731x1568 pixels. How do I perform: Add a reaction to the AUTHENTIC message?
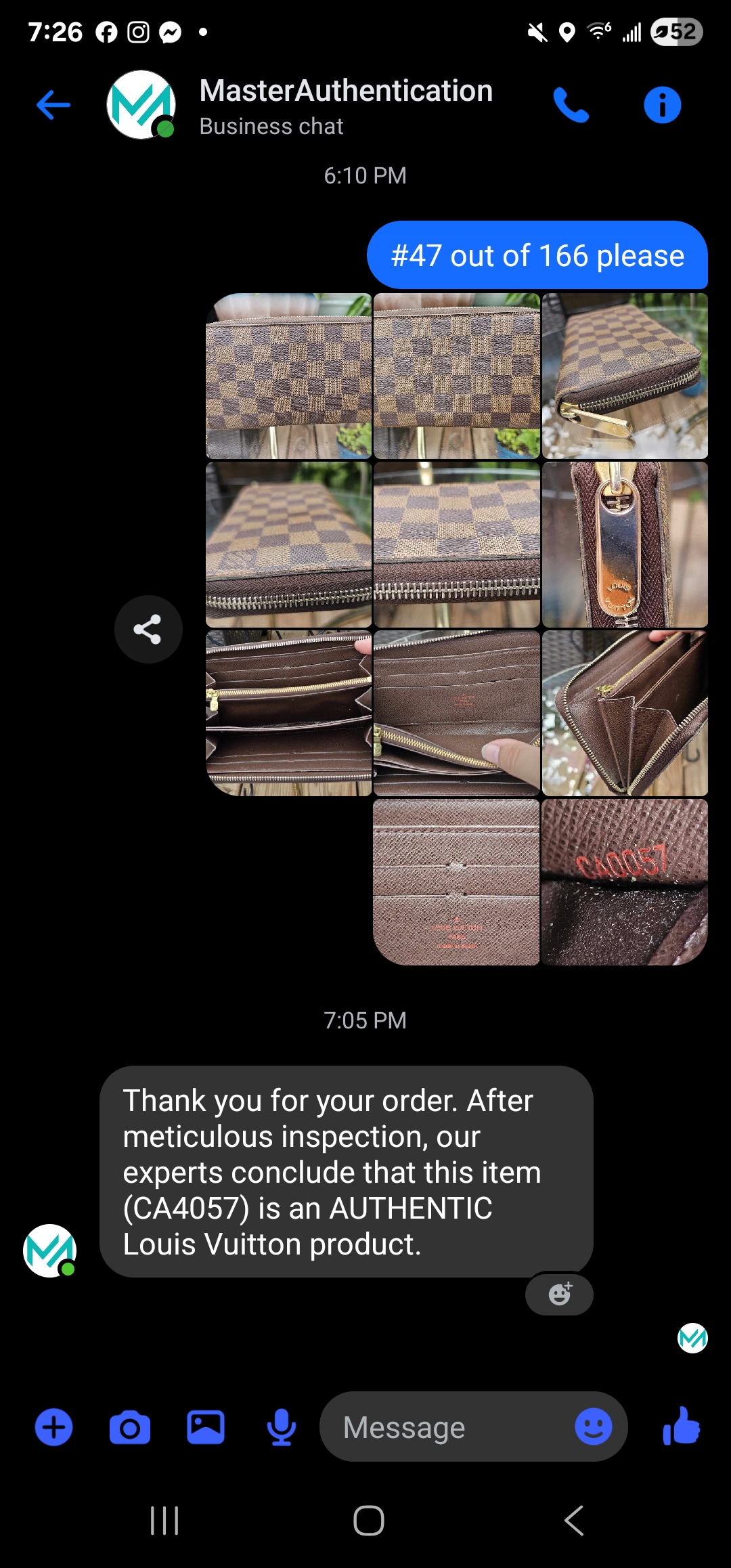(559, 1293)
